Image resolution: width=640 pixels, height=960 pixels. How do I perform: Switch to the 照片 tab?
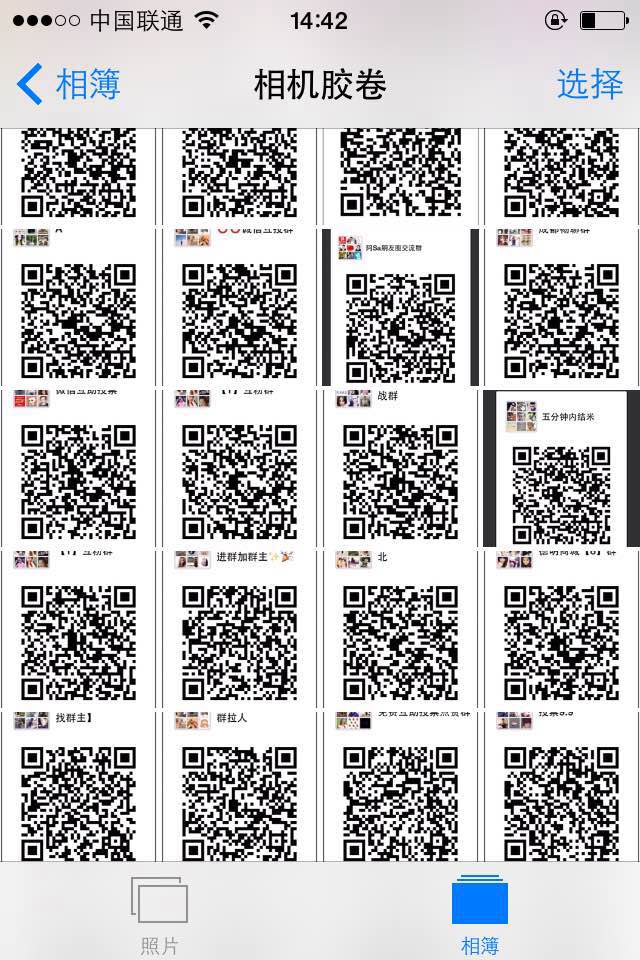click(159, 914)
